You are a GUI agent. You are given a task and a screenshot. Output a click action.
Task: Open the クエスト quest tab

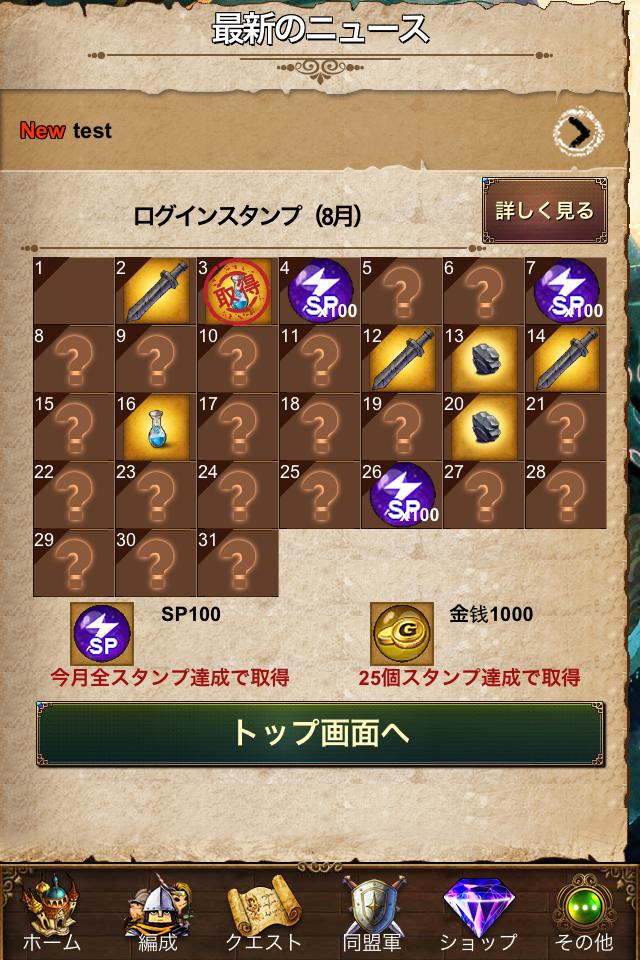click(x=264, y=913)
